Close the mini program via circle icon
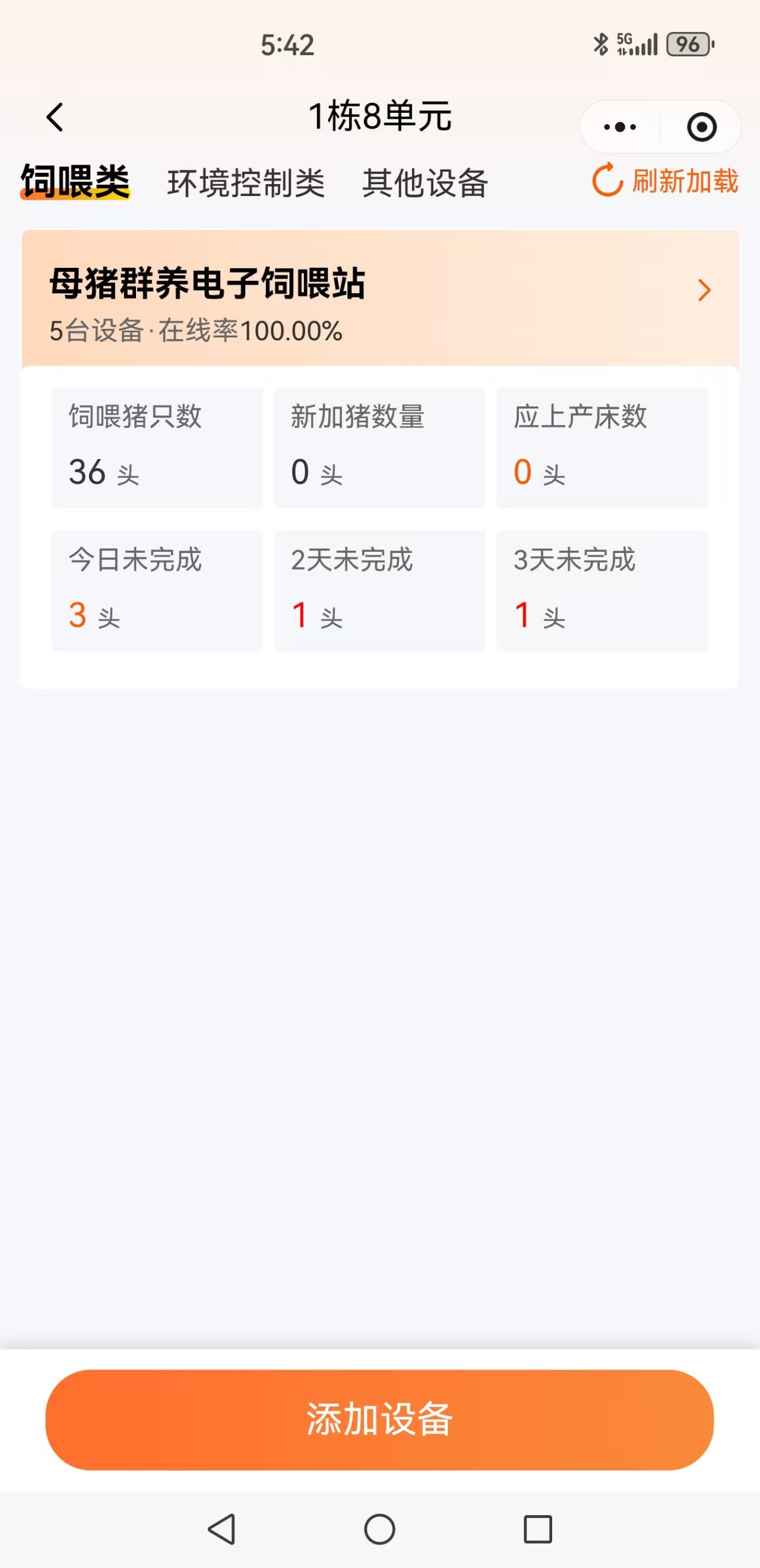The height and width of the screenshot is (1568, 760). click(x=701, y=127)
